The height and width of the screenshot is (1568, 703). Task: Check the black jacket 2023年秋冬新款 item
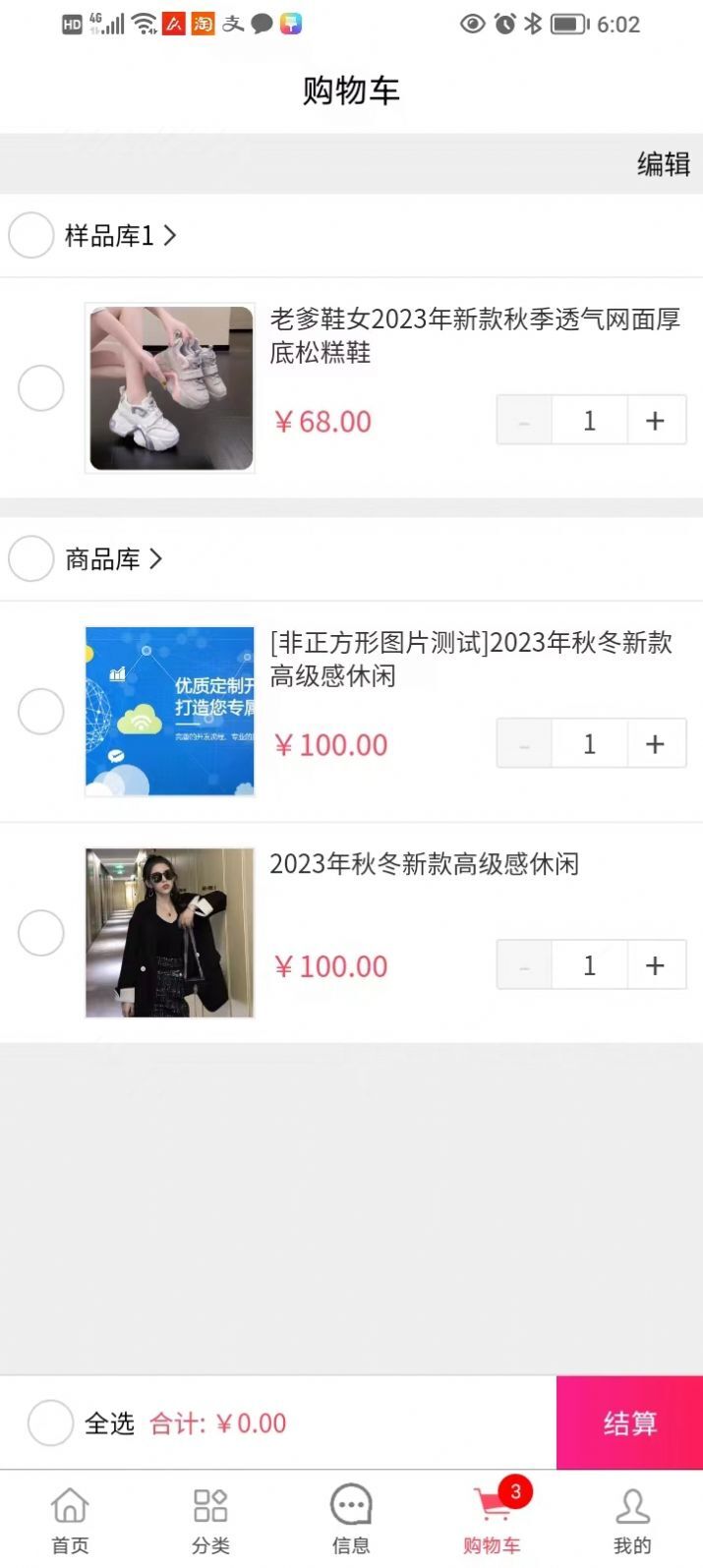point(41,933)
